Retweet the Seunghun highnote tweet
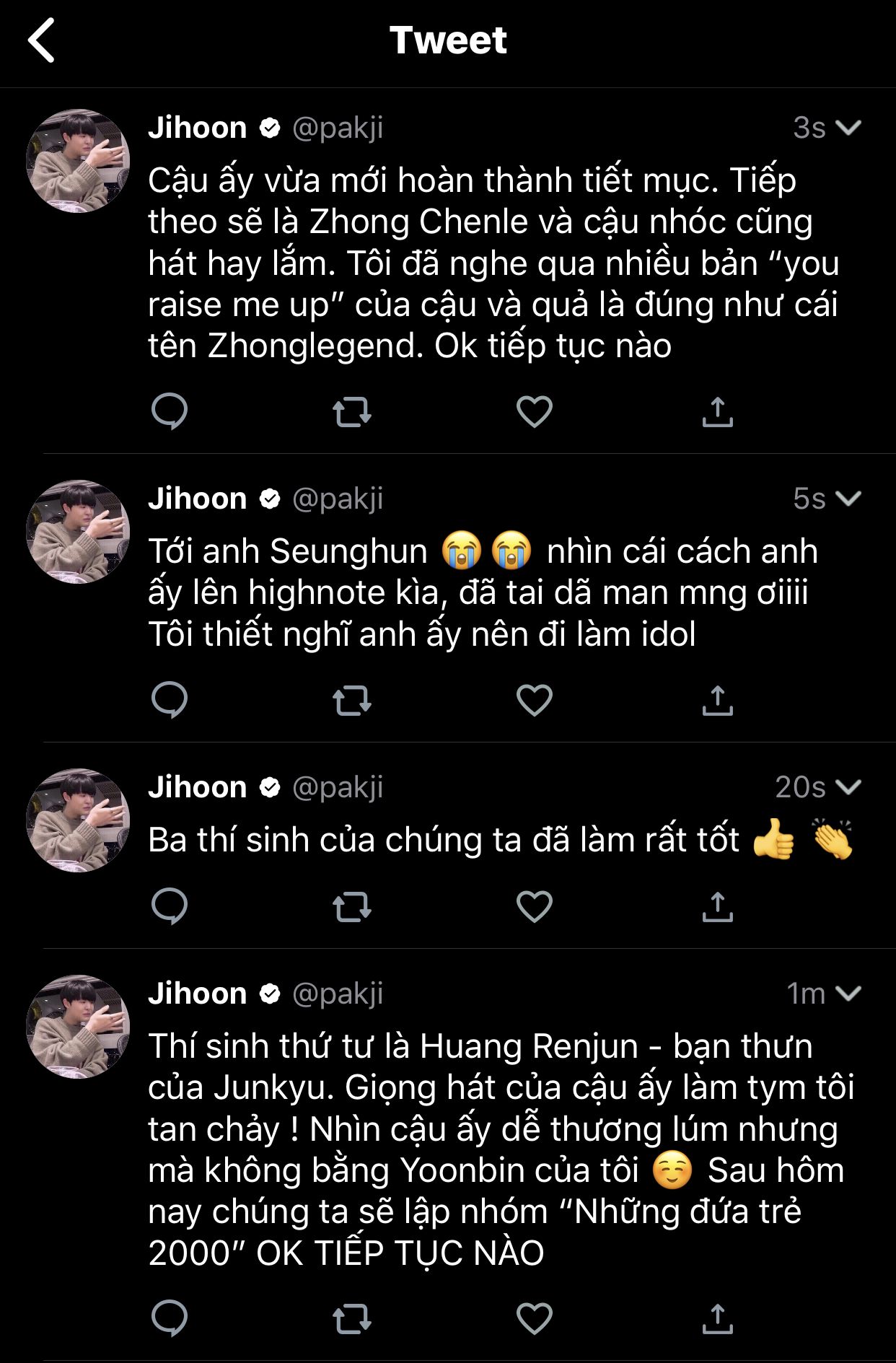This screenshot has height=1363, width=896. click(352, 701)
